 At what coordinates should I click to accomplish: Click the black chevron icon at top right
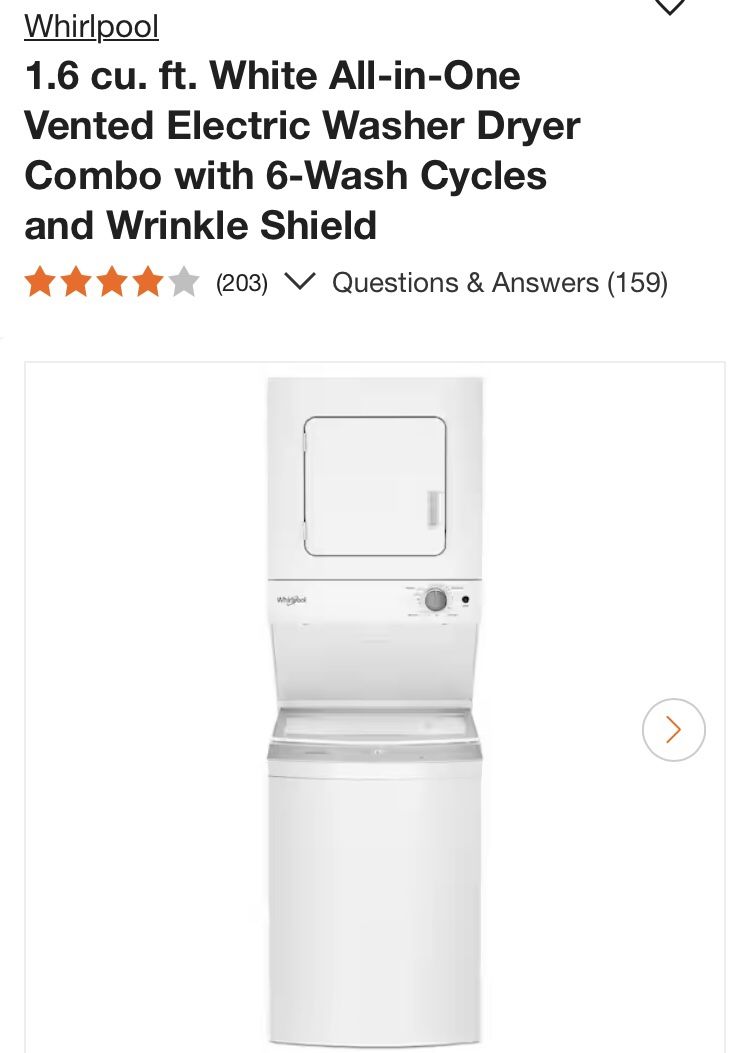(x=669, y=8)
